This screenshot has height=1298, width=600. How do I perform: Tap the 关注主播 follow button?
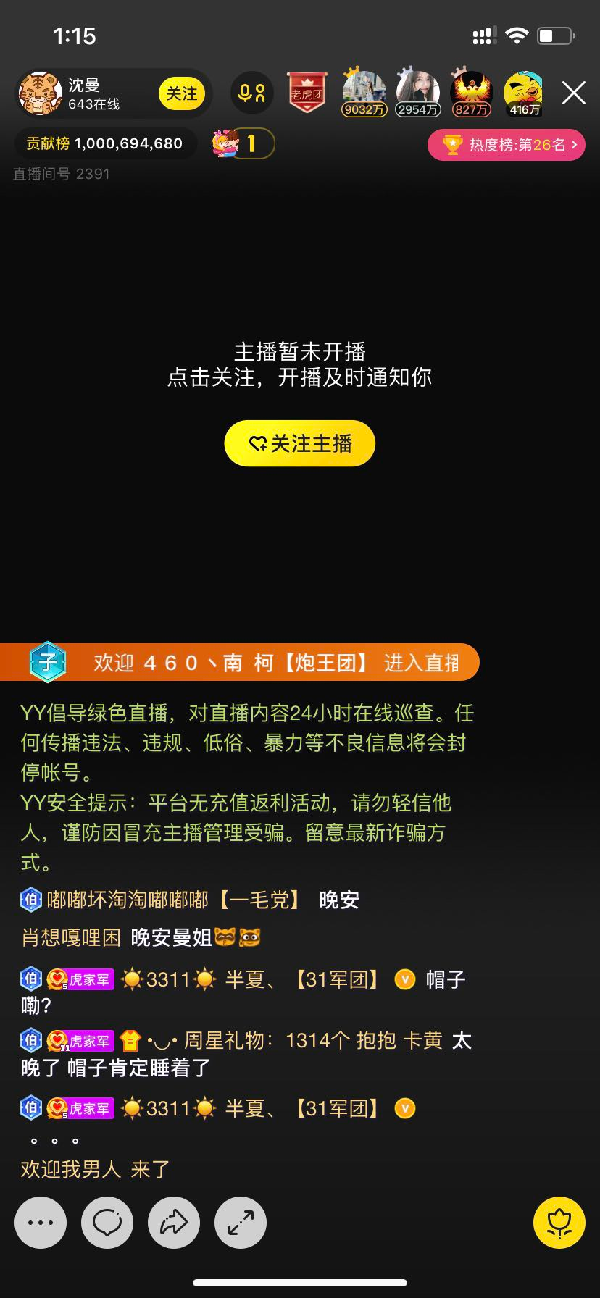pos(300,443)
